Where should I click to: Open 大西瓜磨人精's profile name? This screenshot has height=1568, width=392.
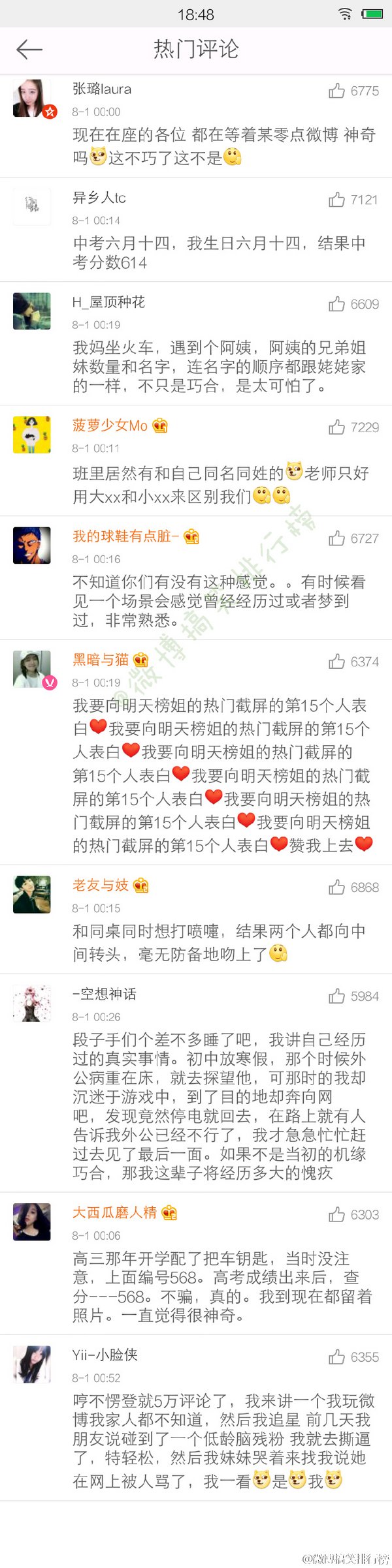click(114, 1213)
